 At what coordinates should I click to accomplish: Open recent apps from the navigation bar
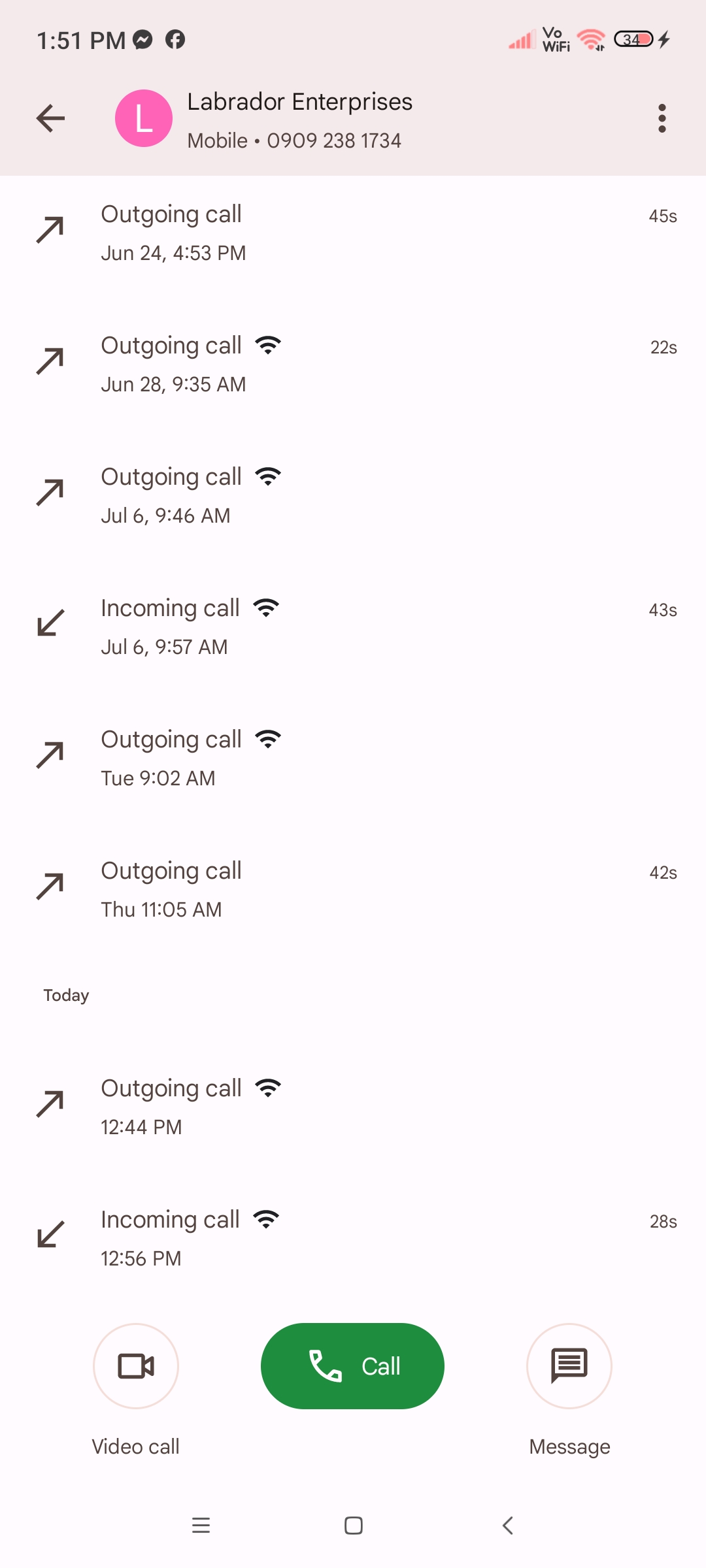tap(201, 1526)
